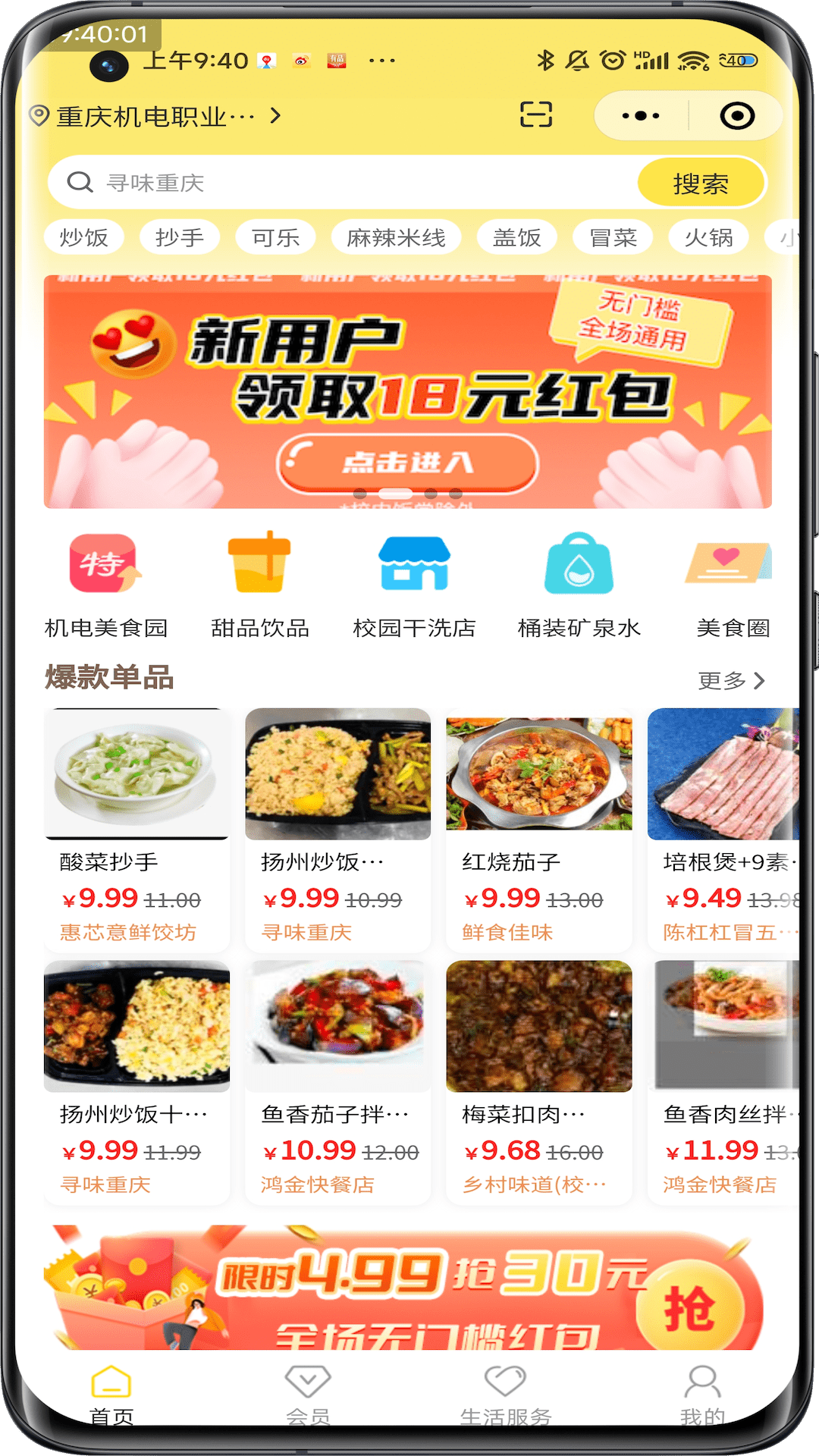Select the 炒饭 keyword chip
819x1456 pixels.
[x=84, y=237]
